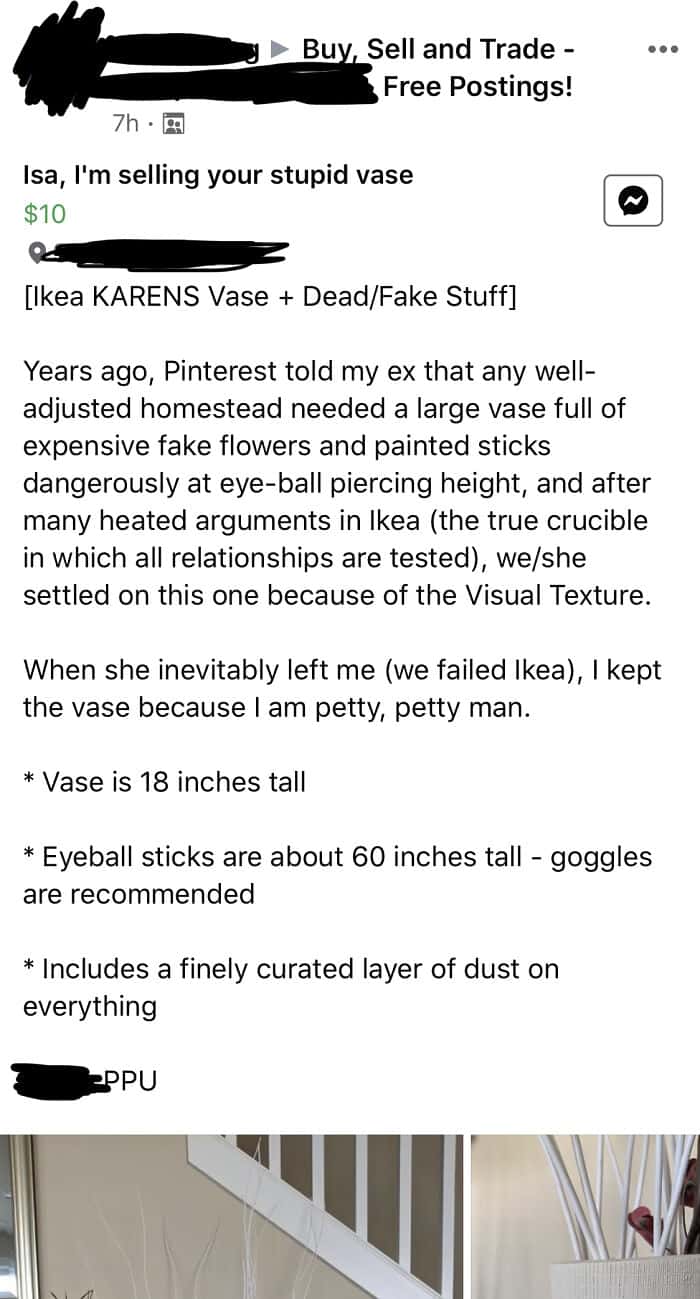
Task: Open the Buy, Sell and Trade group link
Action: [439, 67]
